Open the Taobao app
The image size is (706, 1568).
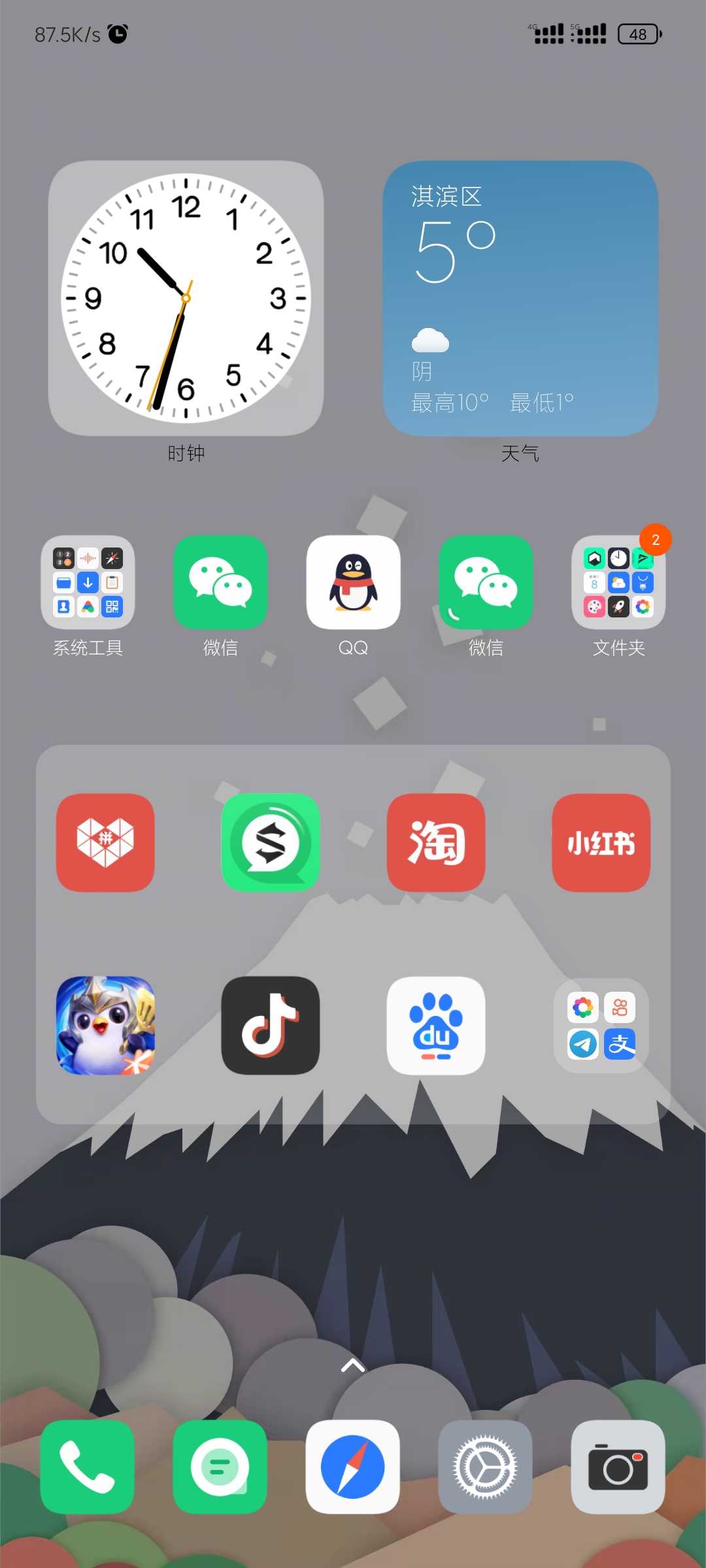(x=436, y=842)
